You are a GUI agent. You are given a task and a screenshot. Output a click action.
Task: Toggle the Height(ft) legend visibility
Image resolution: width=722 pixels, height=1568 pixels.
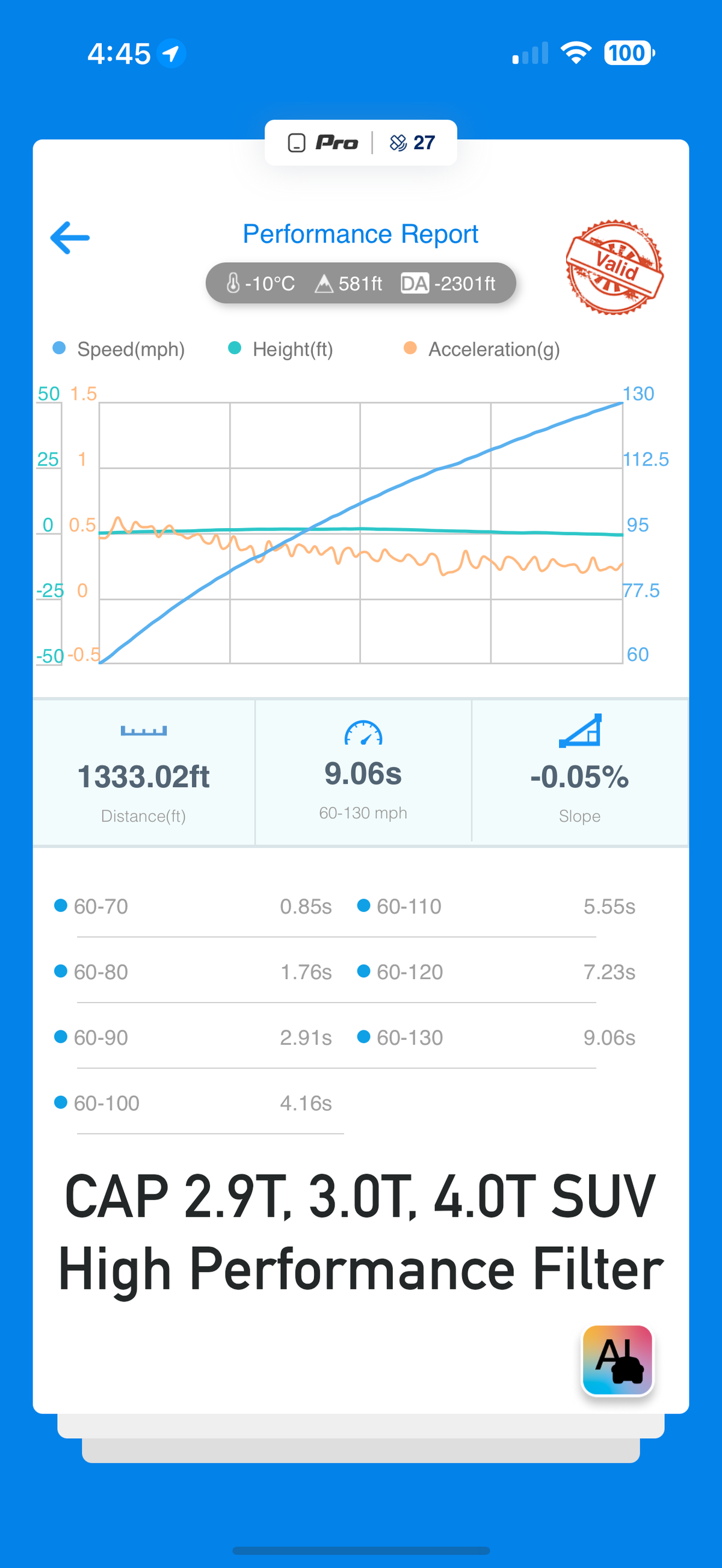click(281, 349)
